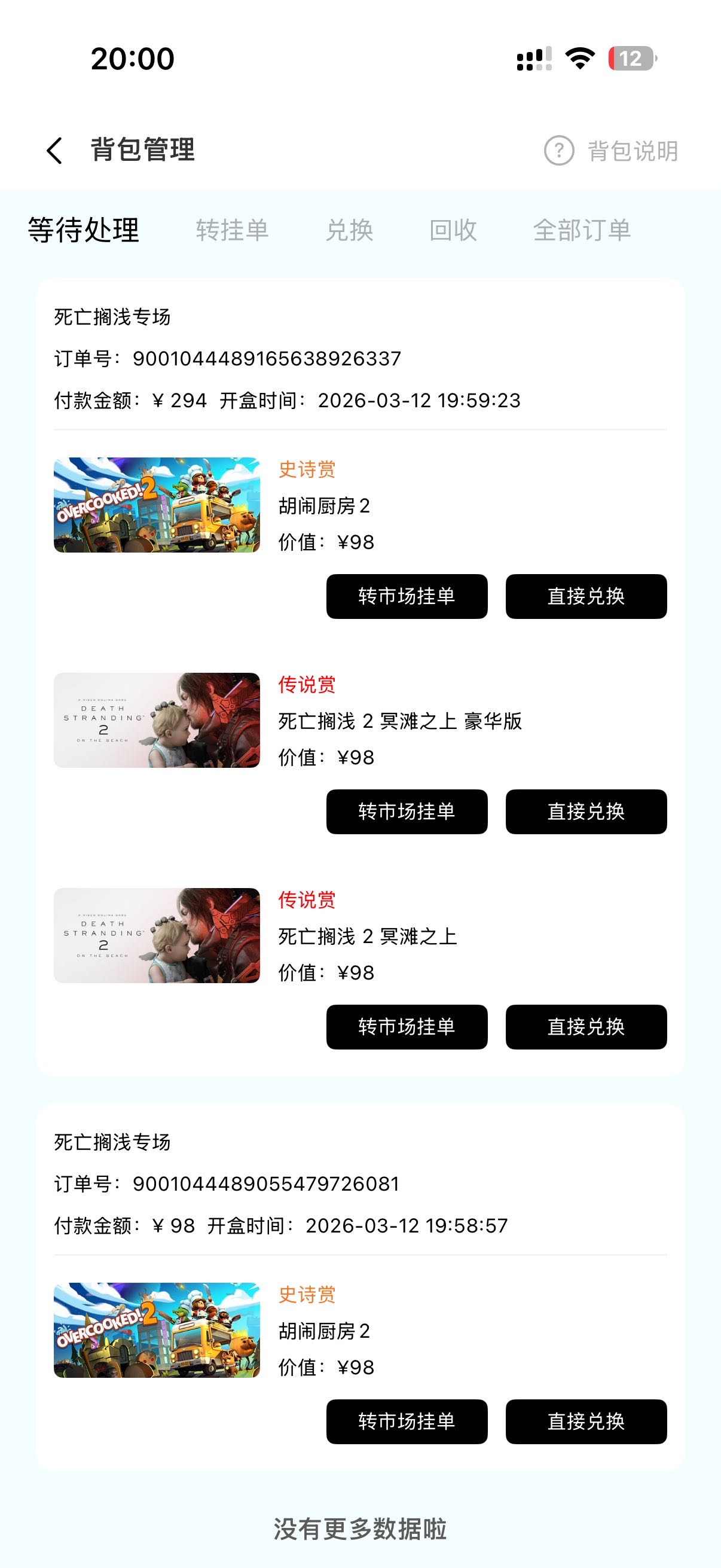Select the 等待处理 tab

(x=83, y=230)
